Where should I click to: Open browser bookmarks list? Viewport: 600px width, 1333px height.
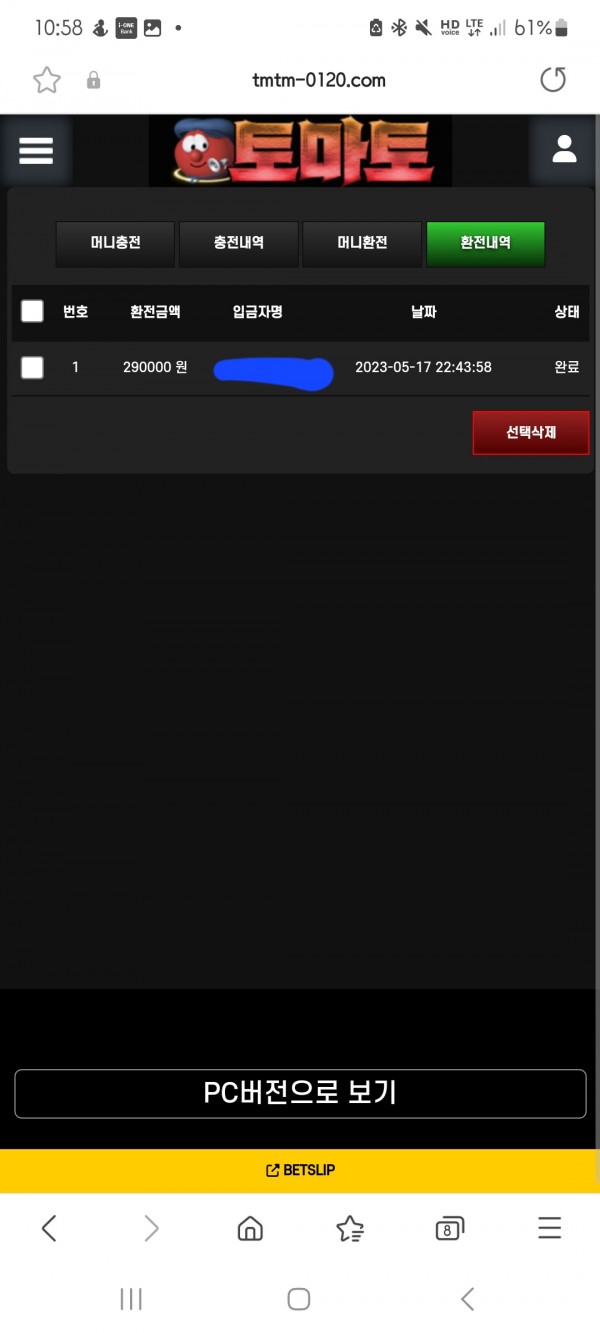pos(350,1228)
